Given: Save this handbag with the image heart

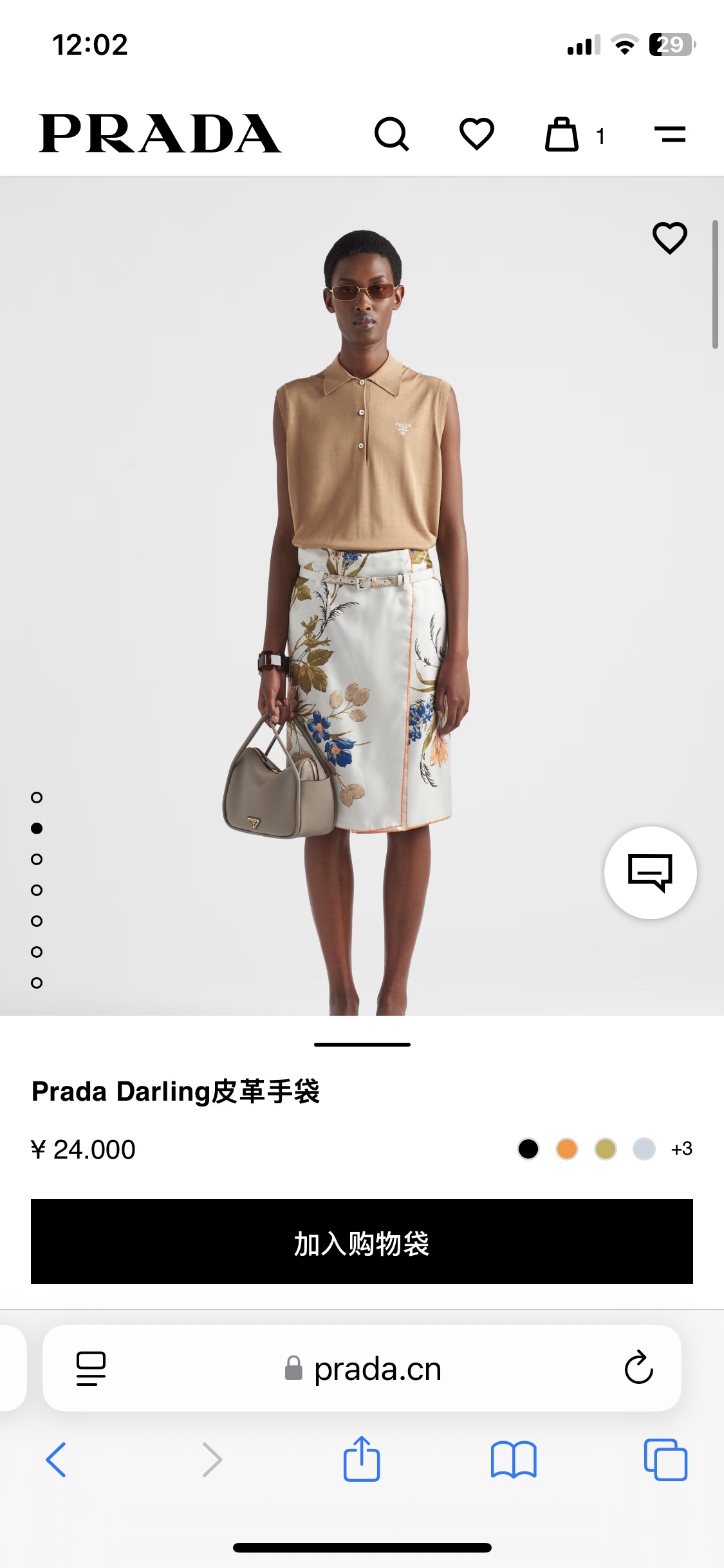Looking at the screenshot, I should (x=669, y=238).
